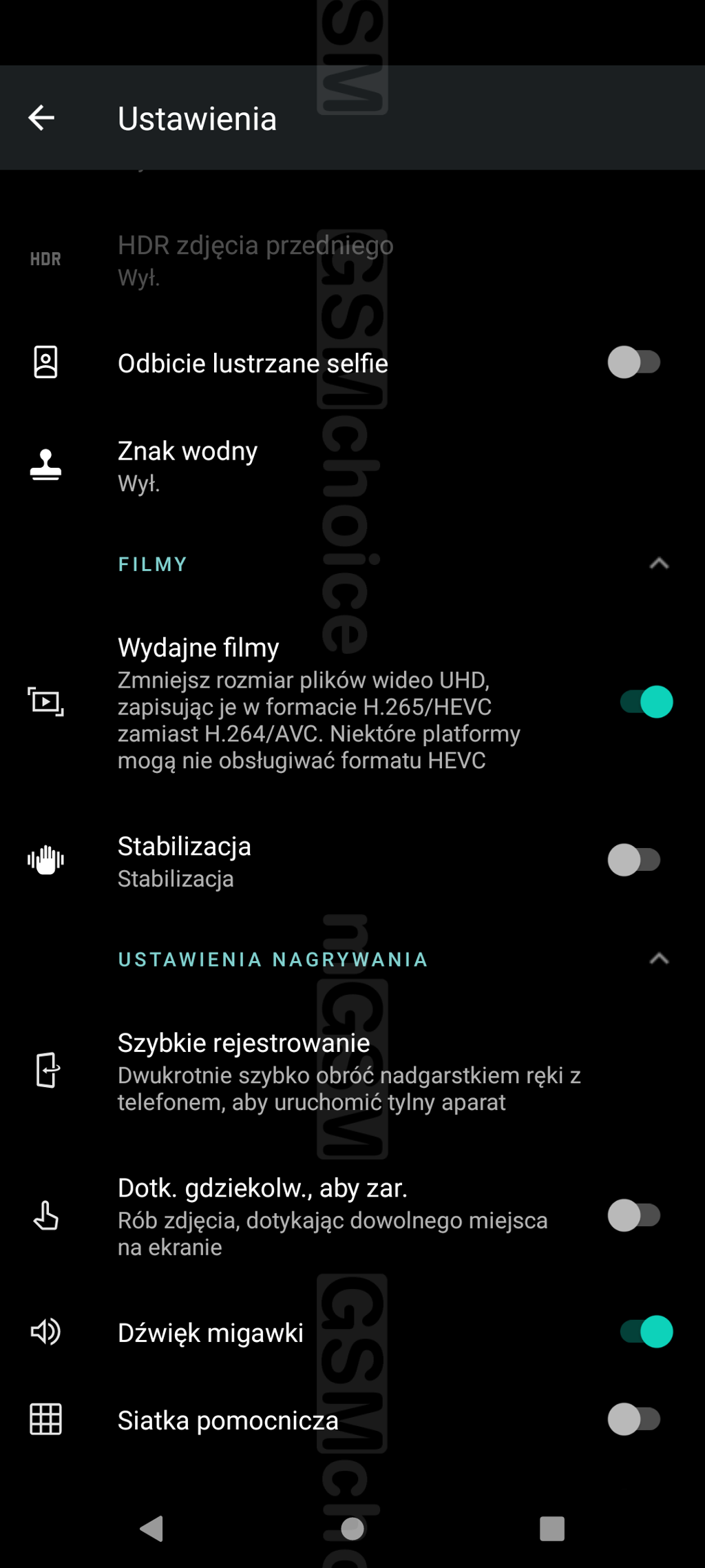The height and width of the screenshot is (1568, 705).
Task: Collapse the FILMY section
Action: 659,564
